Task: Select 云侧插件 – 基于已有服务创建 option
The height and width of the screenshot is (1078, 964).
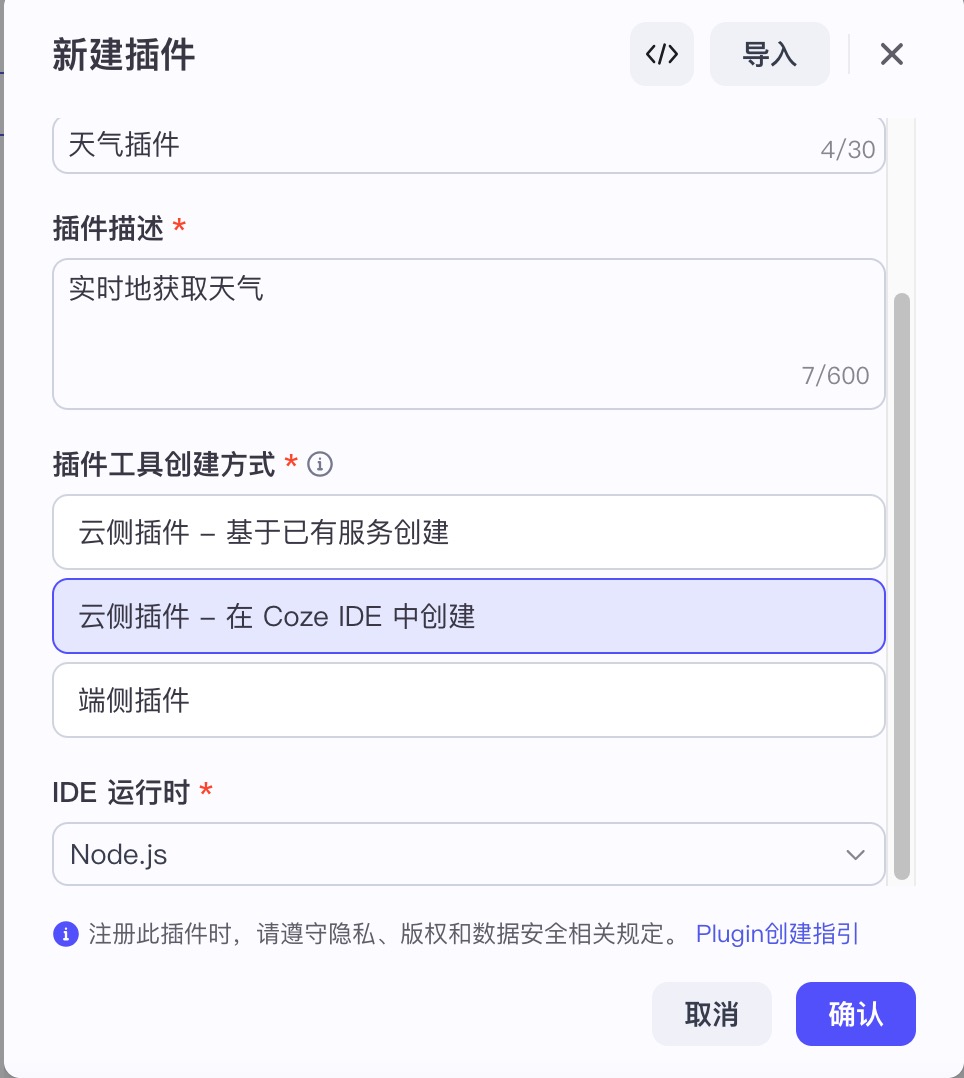Action: [x=469, y=532]
